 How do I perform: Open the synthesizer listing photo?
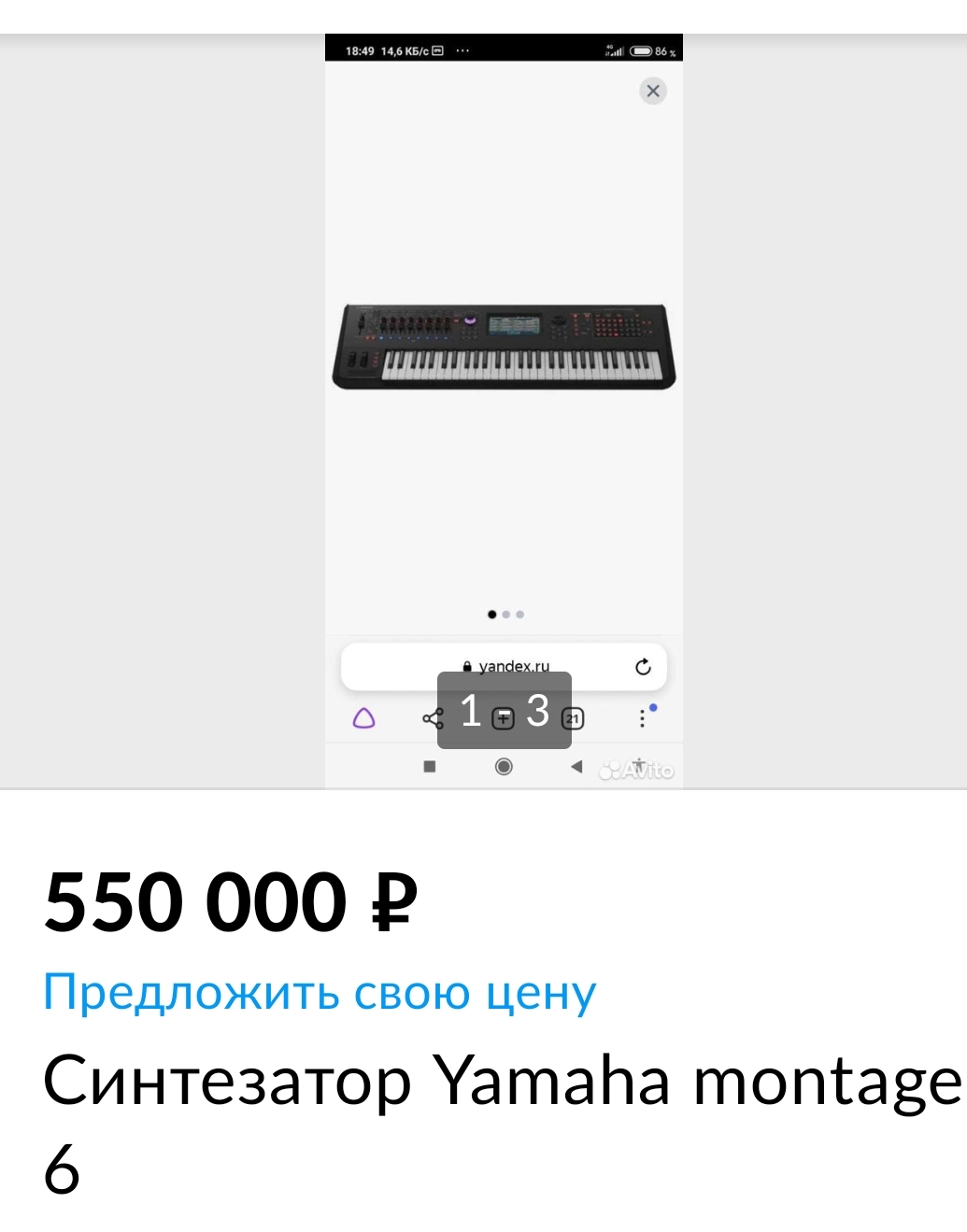point(504,347)
